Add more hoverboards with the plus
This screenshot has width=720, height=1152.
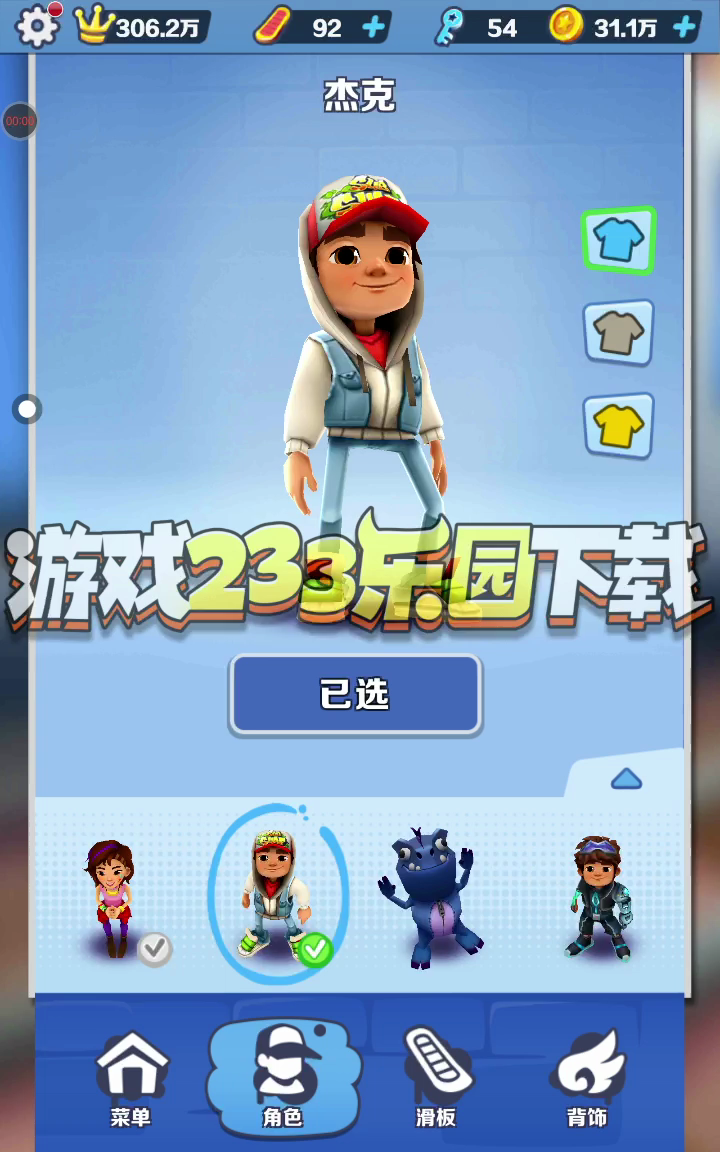(x=374, y=27)
